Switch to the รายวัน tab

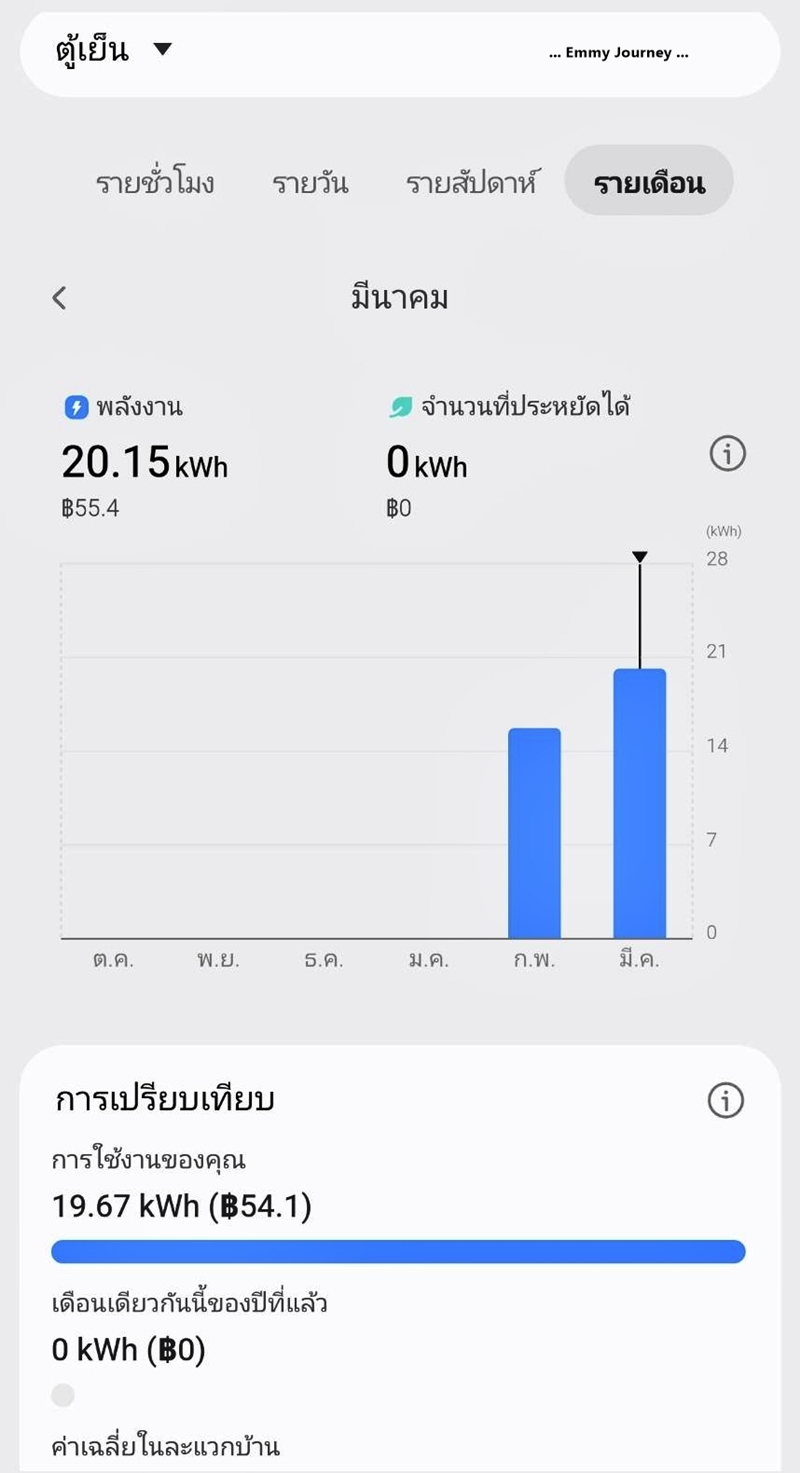click(x=310, y=184)
